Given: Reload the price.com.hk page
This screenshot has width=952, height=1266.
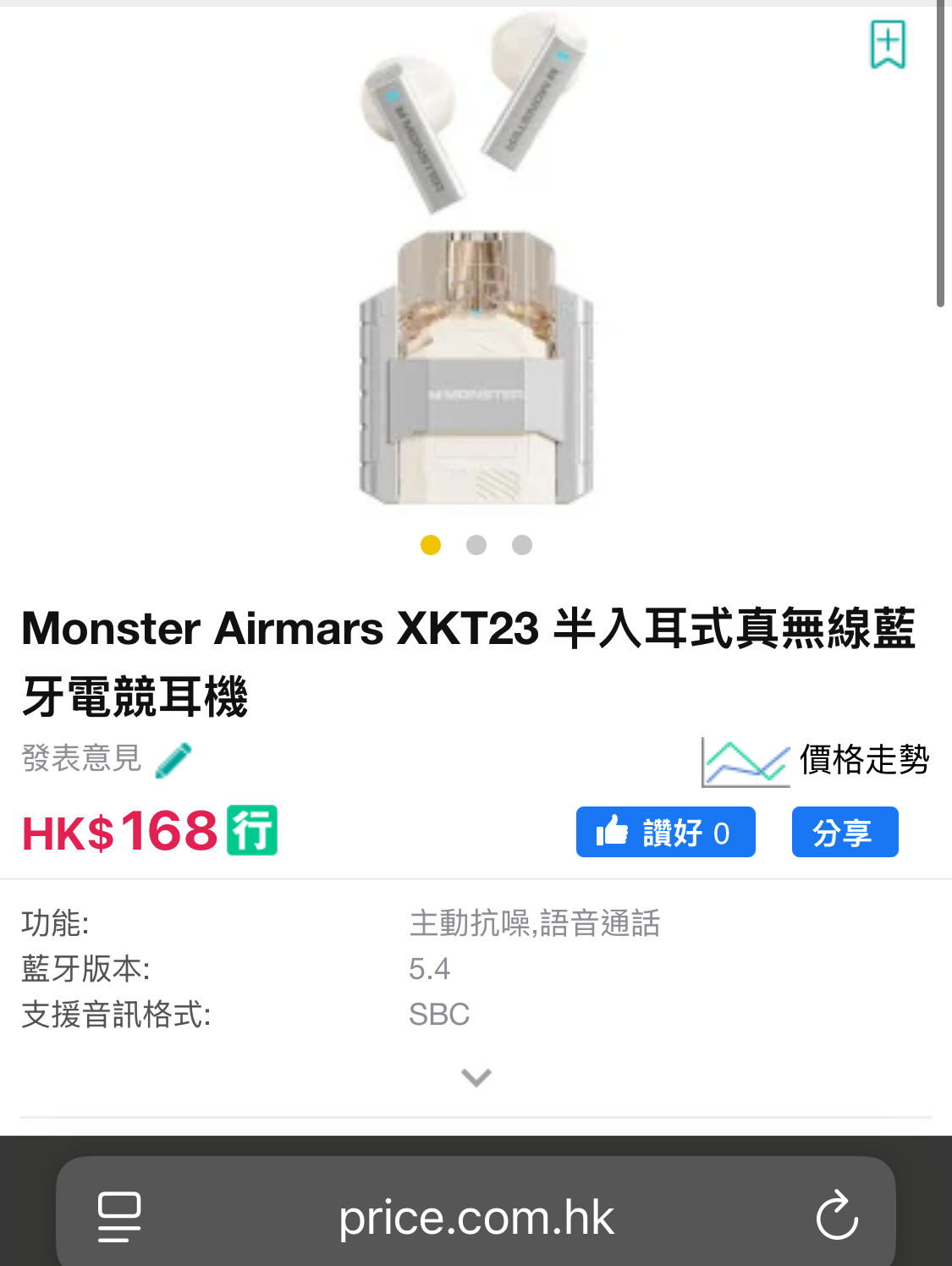Looking at the screenshot, I should [x=837, y=1215].
